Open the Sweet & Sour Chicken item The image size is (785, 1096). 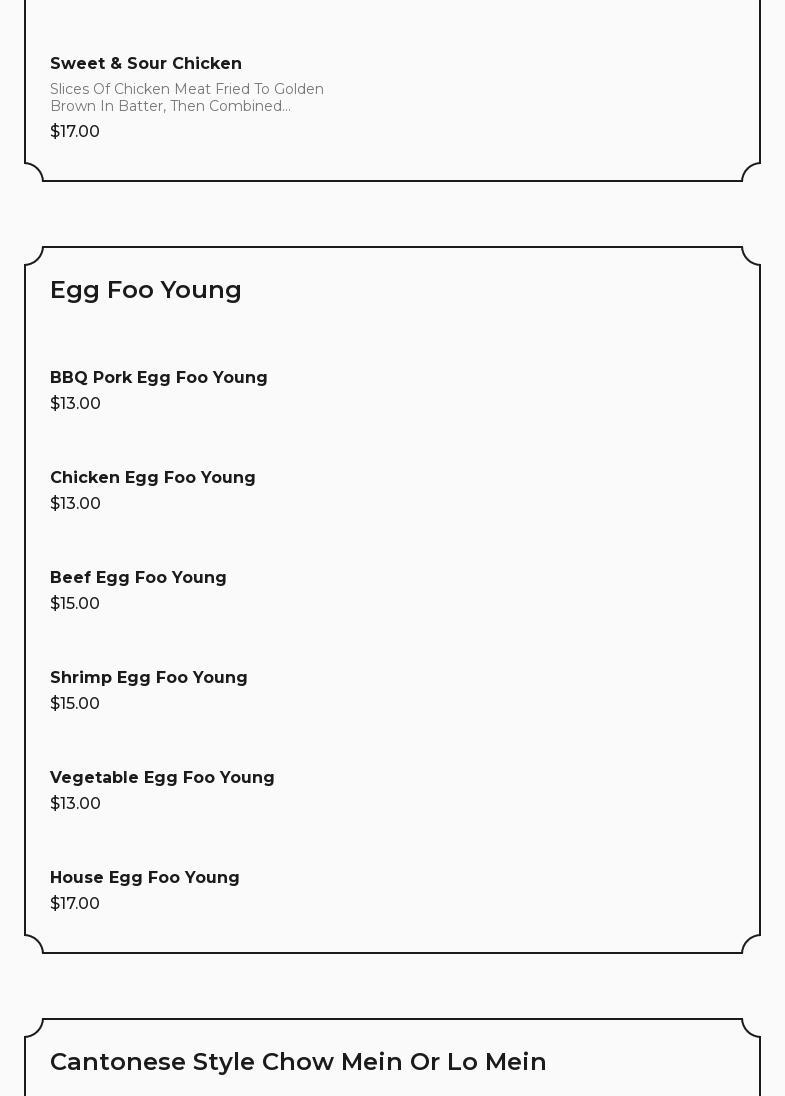pyautogui.click(x=146, y=64)
